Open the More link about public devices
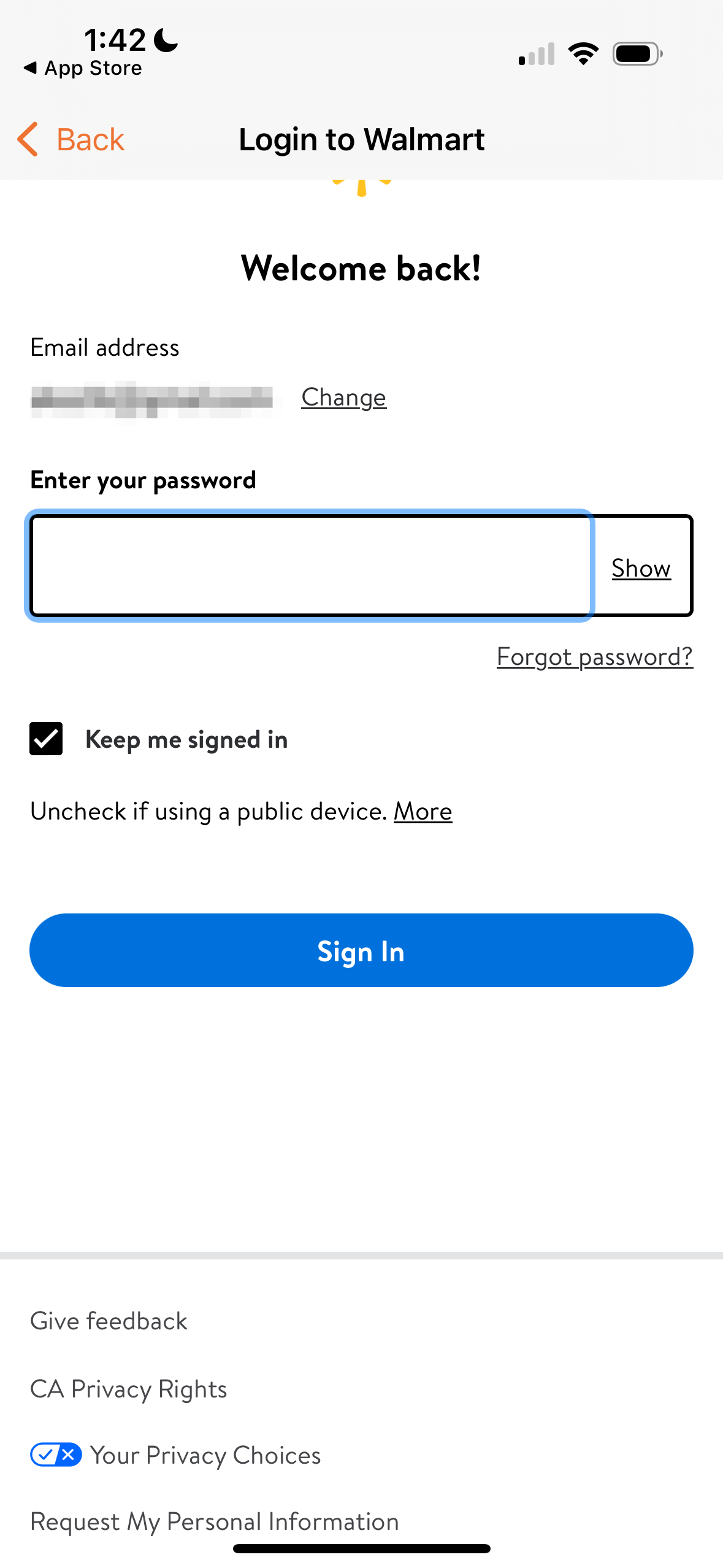Screen dimensions: 723x1568 pyautogui.click(x=423, y=812)
